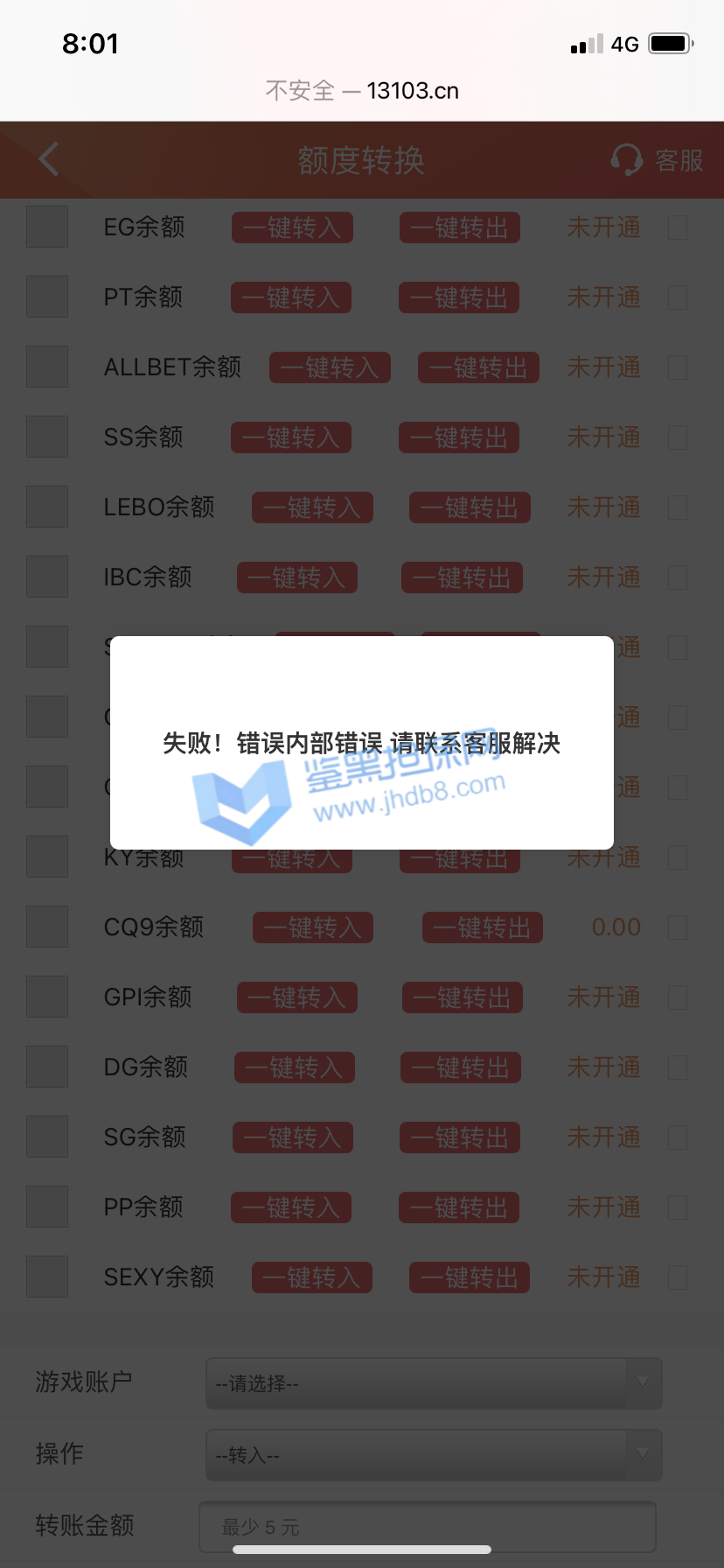Check the box beside CQ9余额 balance

pos(678,927)
